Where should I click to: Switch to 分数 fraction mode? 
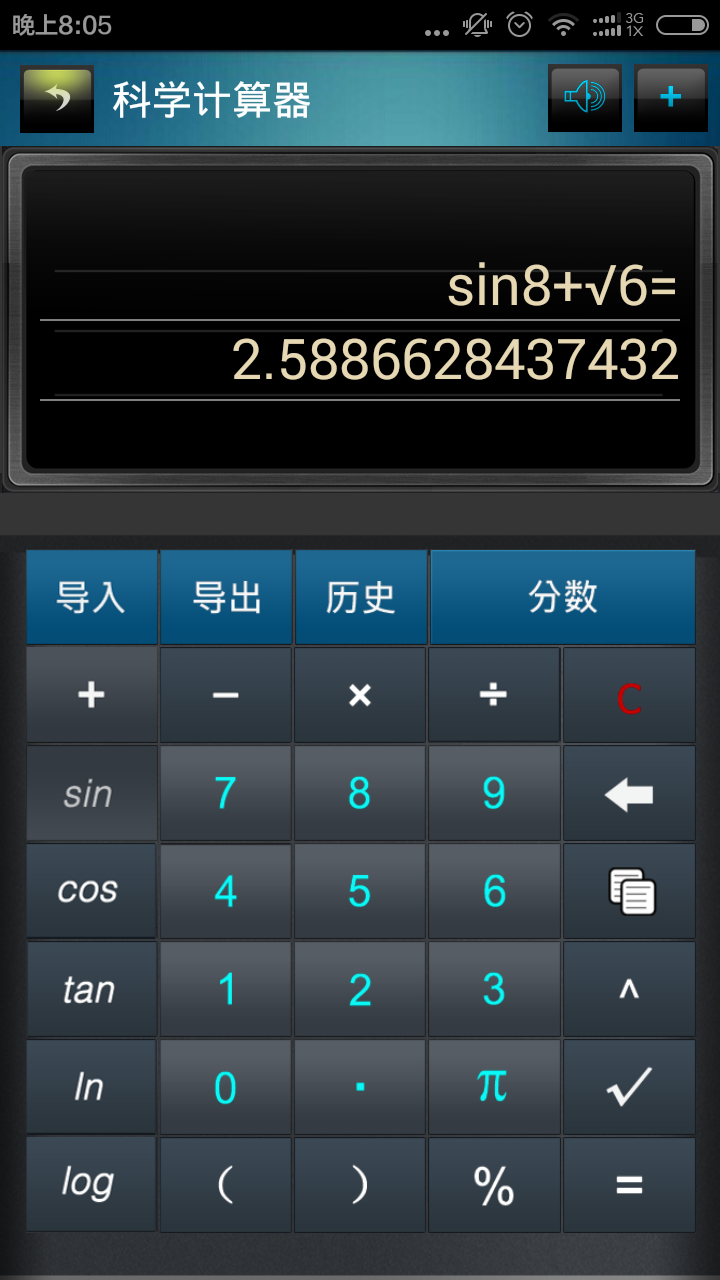562,597
